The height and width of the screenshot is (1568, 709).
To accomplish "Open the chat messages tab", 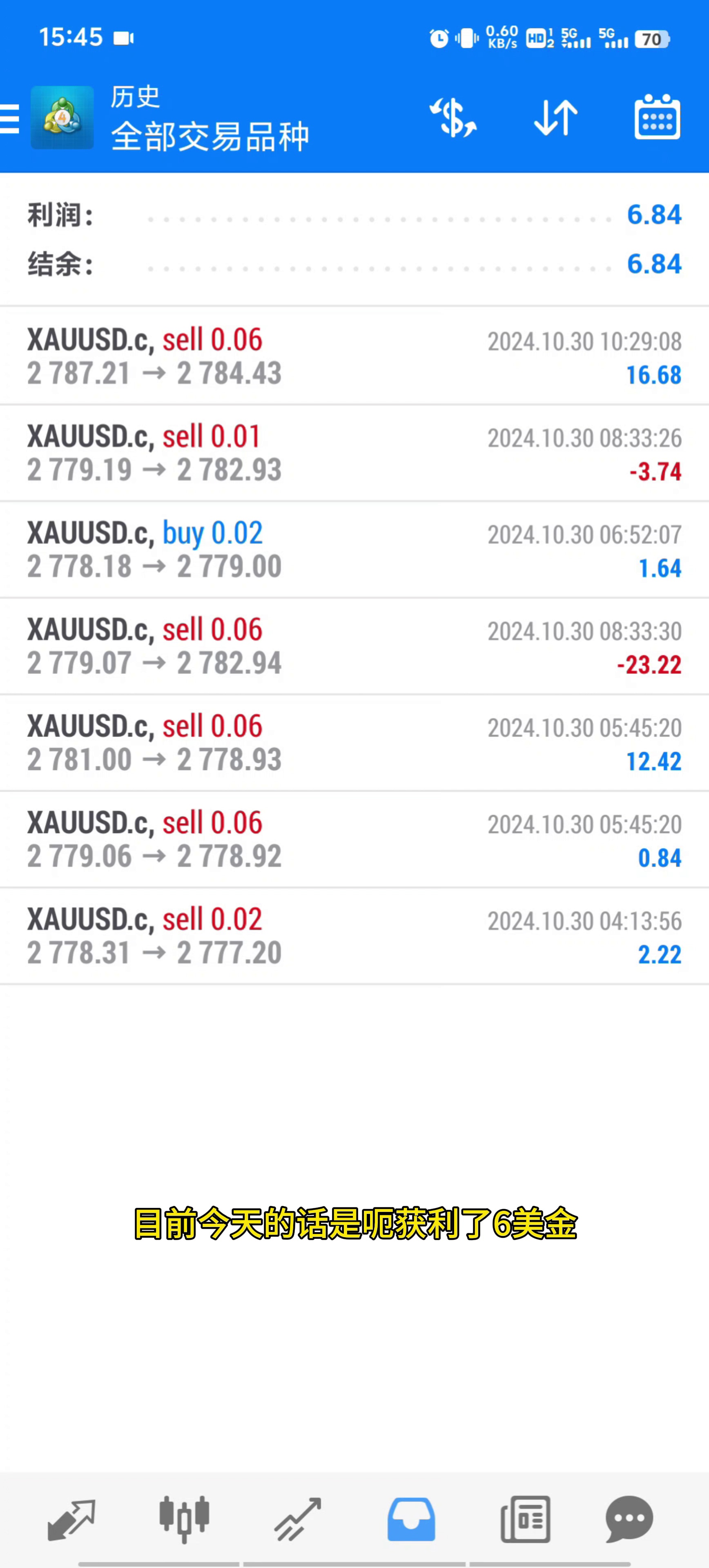I will pos(629,1519).
